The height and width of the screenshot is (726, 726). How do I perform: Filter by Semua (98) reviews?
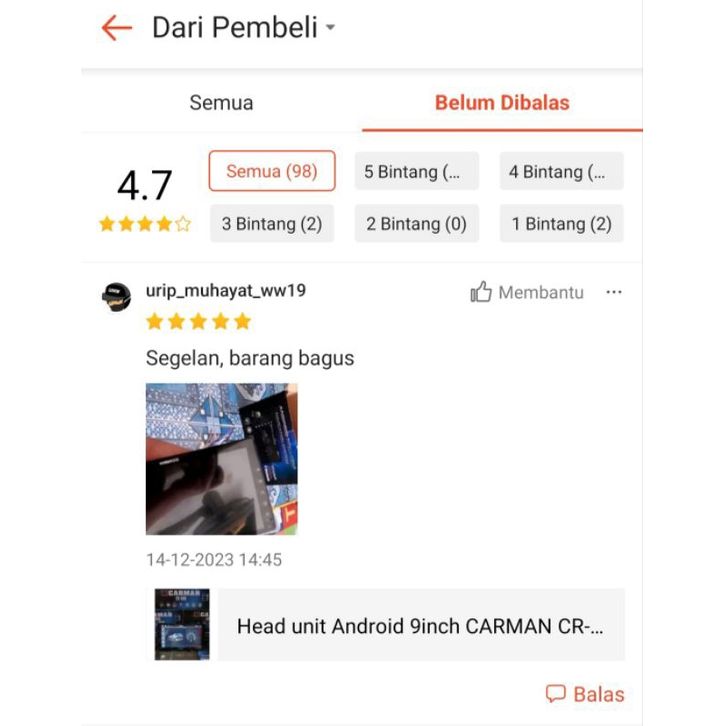272,171
